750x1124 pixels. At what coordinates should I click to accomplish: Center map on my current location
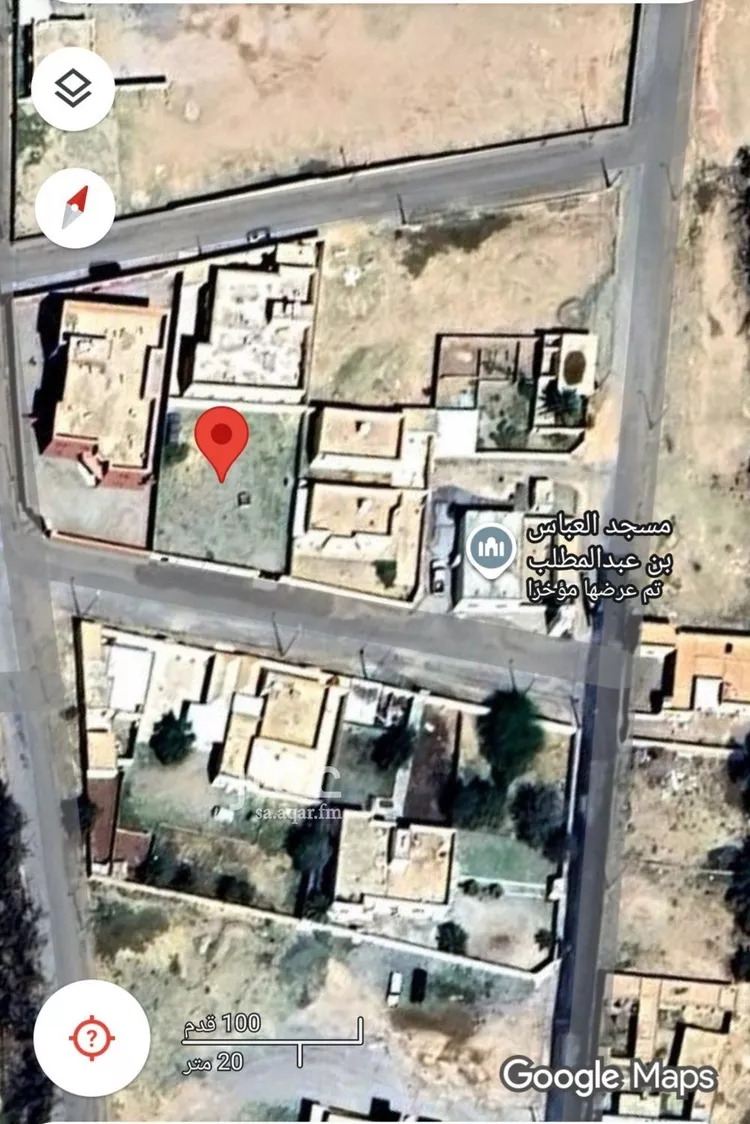pos(91,1038)
